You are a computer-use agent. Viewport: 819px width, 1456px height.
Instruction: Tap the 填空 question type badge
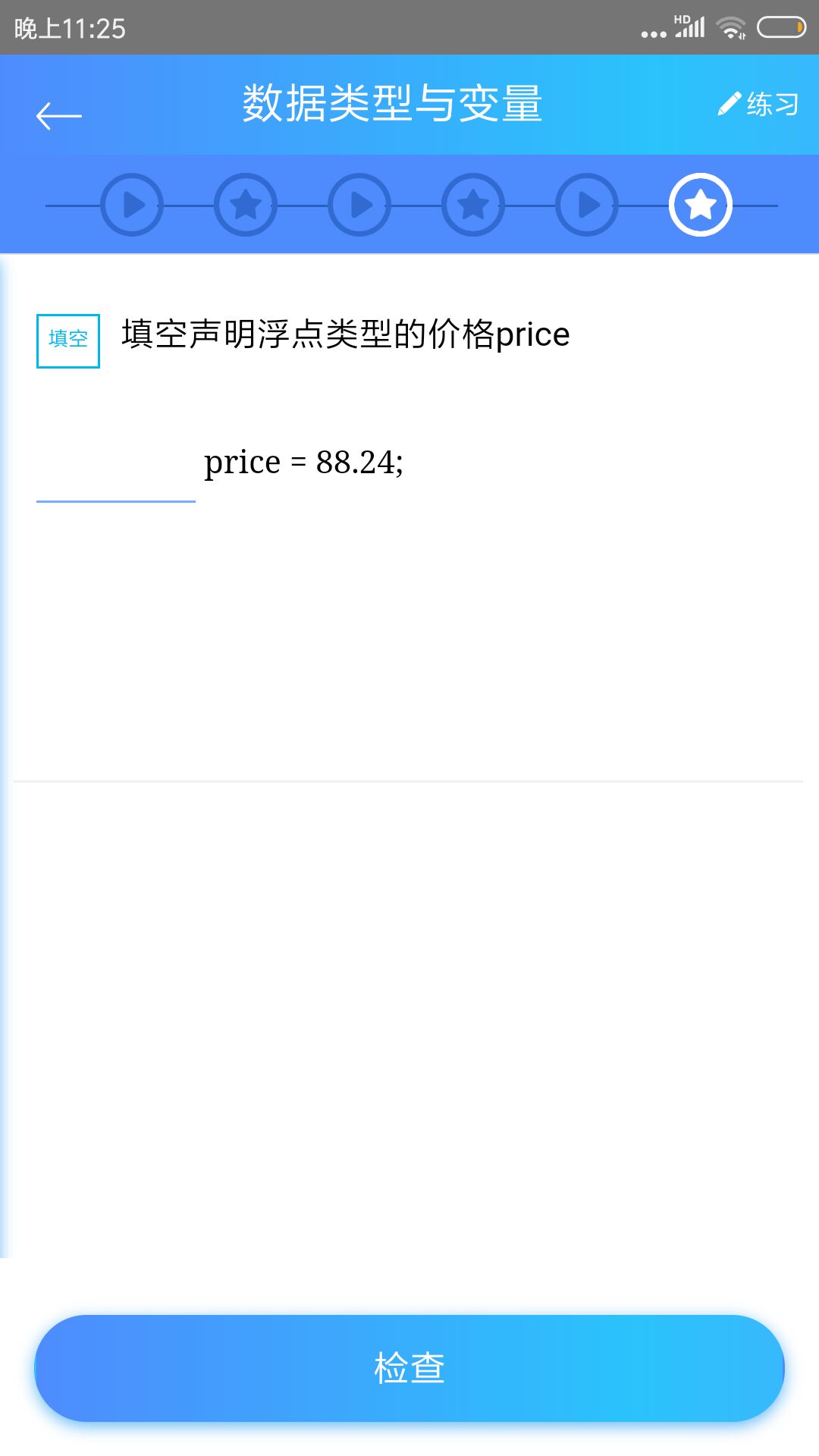67,339
